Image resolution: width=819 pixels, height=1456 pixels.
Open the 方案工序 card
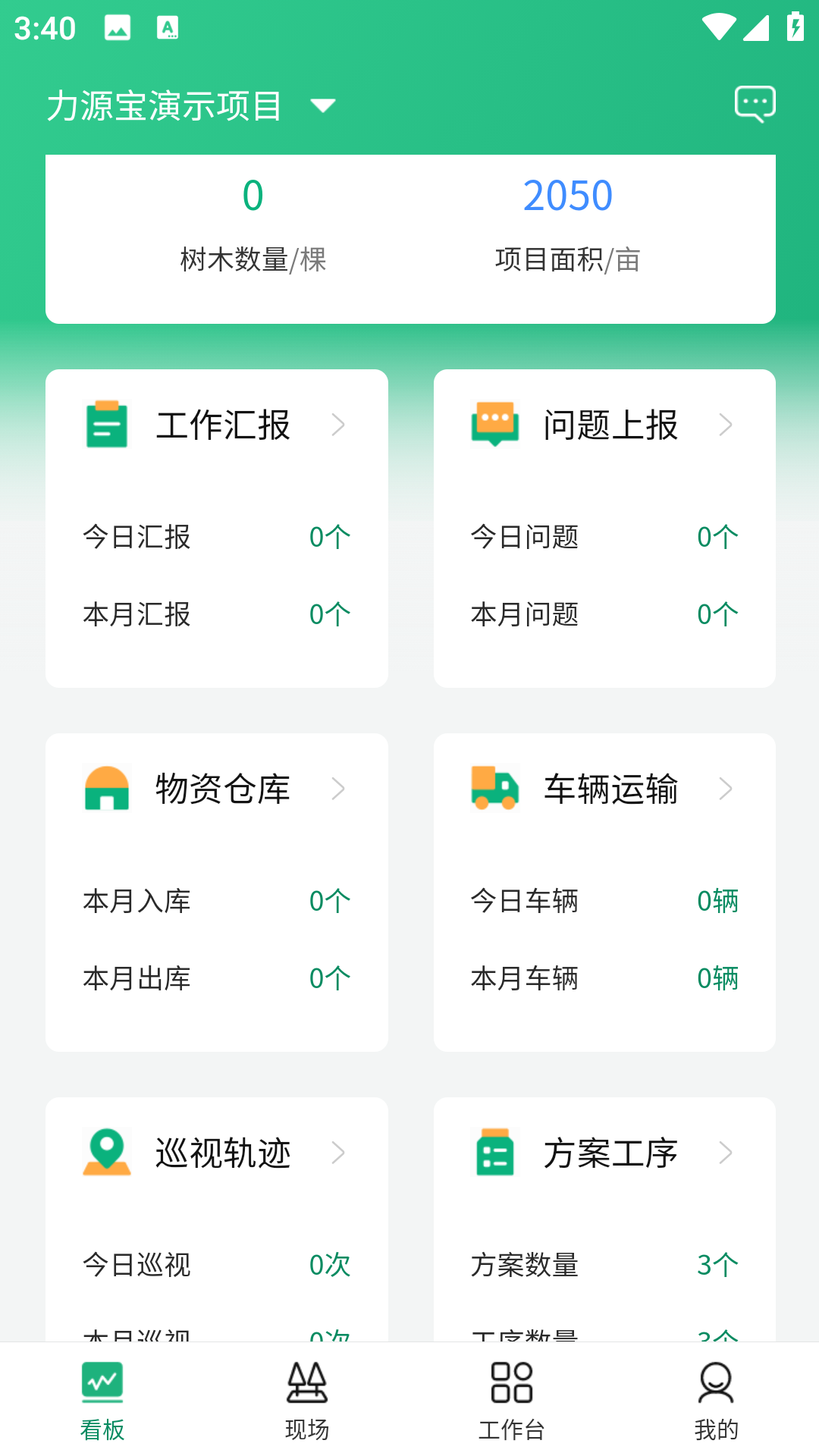click(x=604, y=1153)
